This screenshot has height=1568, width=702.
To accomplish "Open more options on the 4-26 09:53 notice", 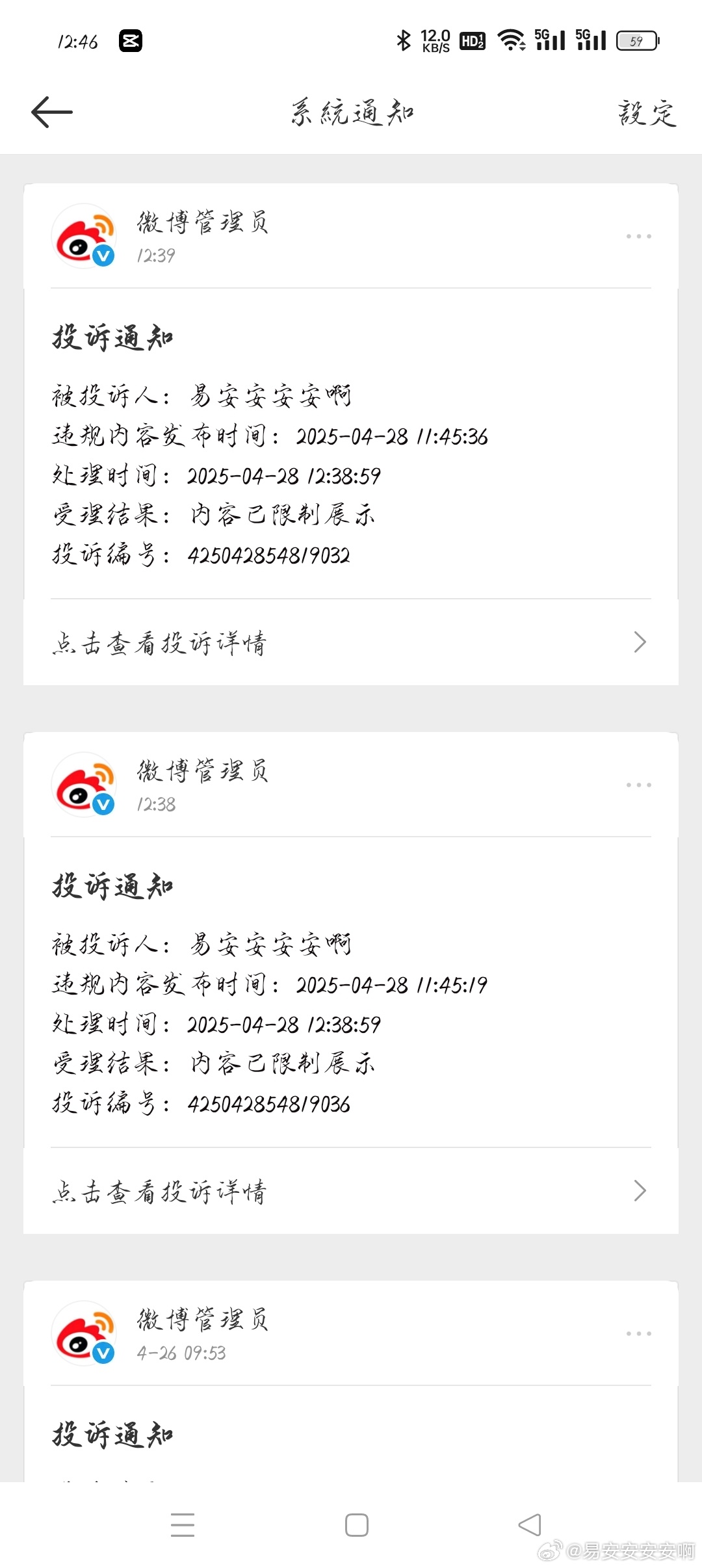I will click(x=639, y=1334).
